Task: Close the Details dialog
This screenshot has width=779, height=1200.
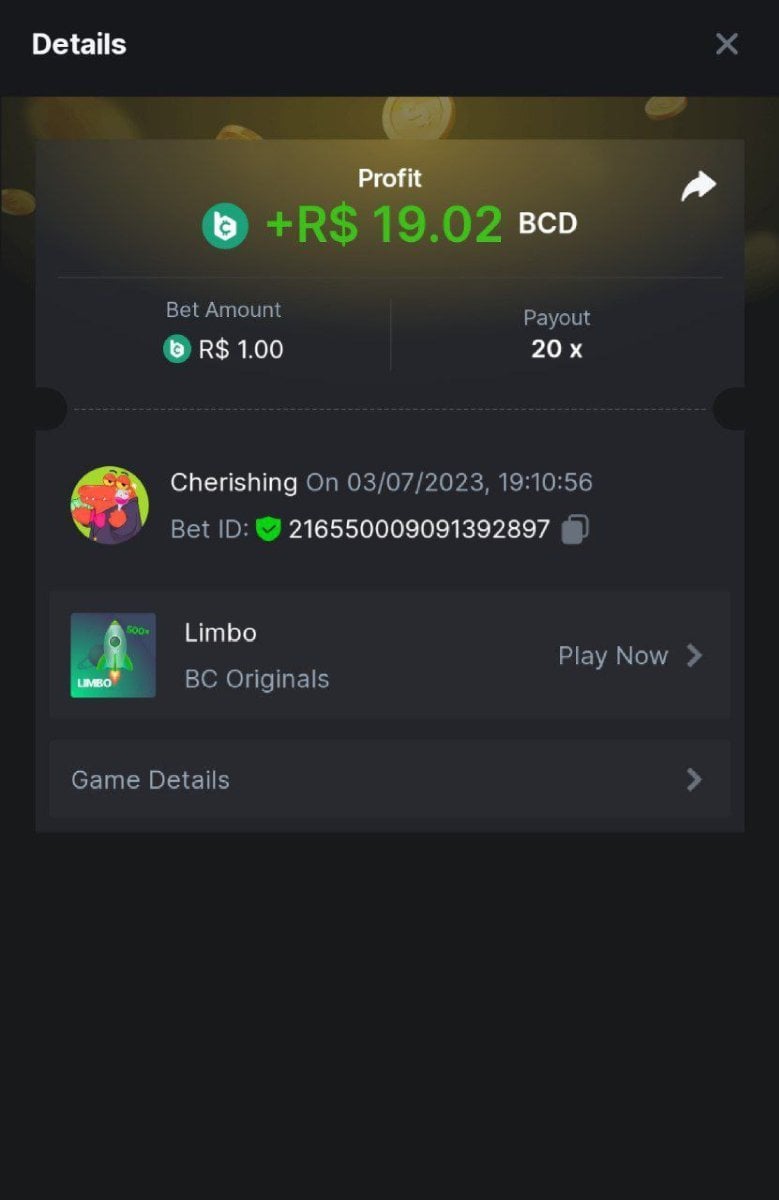Action: (726, 44)
